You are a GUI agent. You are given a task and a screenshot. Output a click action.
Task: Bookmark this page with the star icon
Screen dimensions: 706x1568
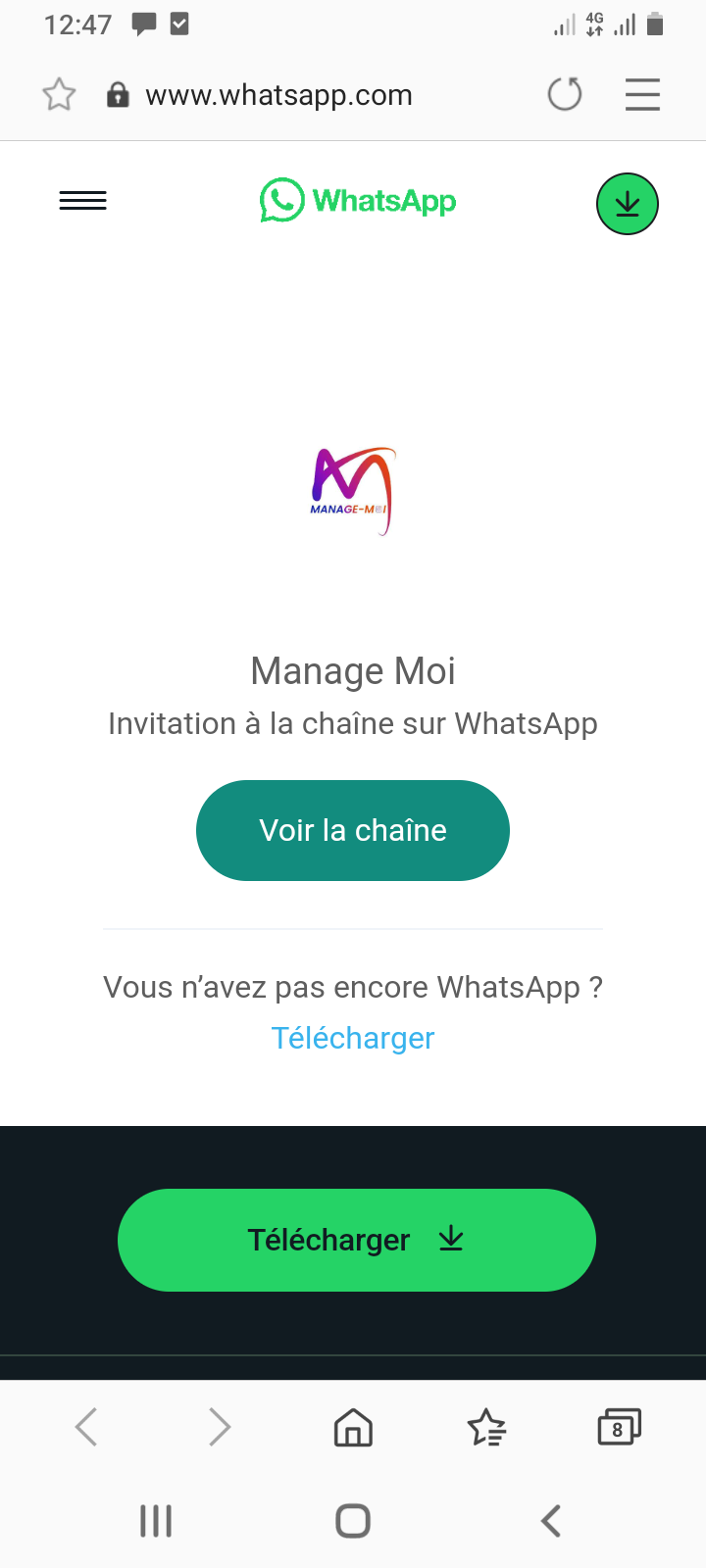pyautogui.click(x=59, y=95)
